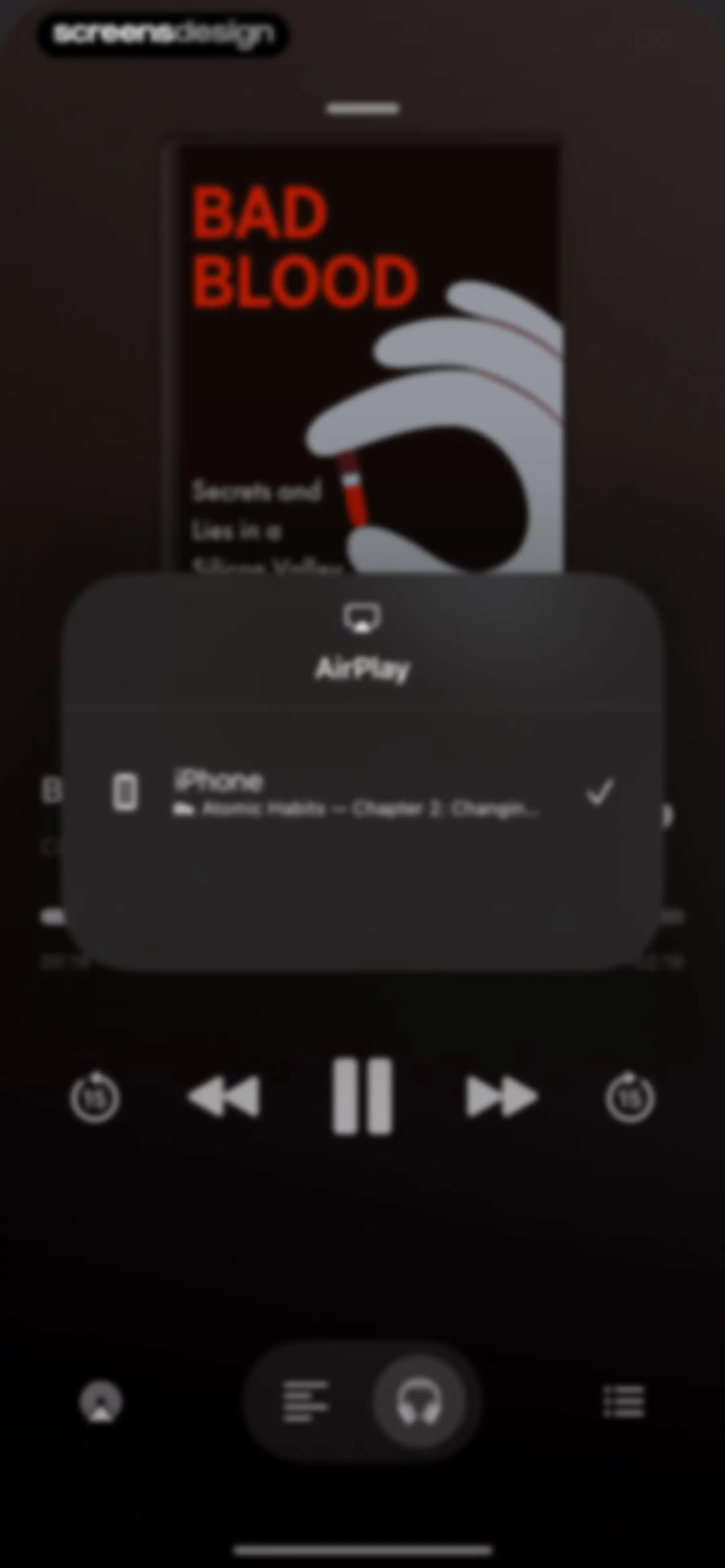This screenshot has height=1568, width=725.
Task: Switch to the headphones listening view
Action: [x=419, y=1401]
